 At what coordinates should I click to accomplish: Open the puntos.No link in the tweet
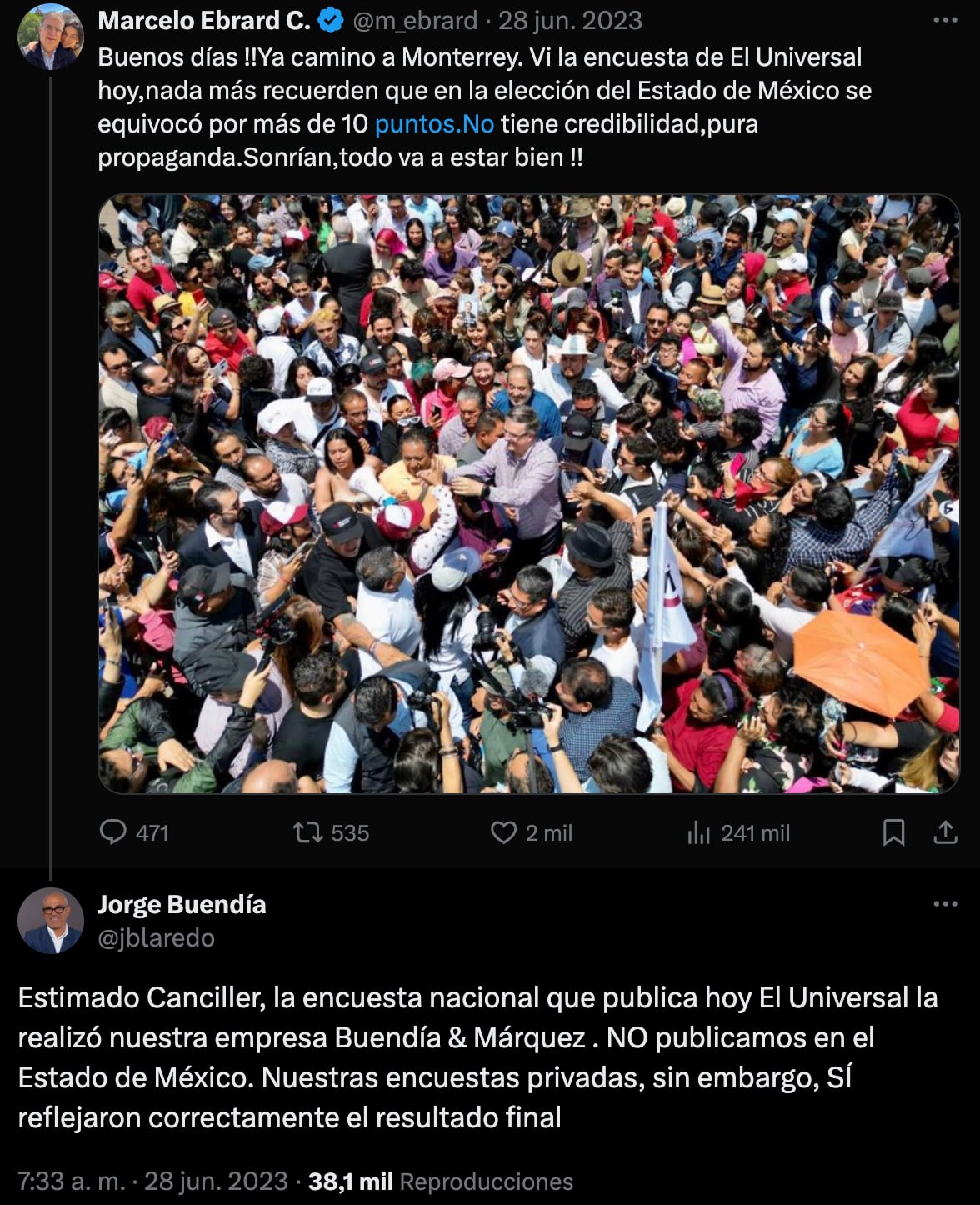(434, 123)
